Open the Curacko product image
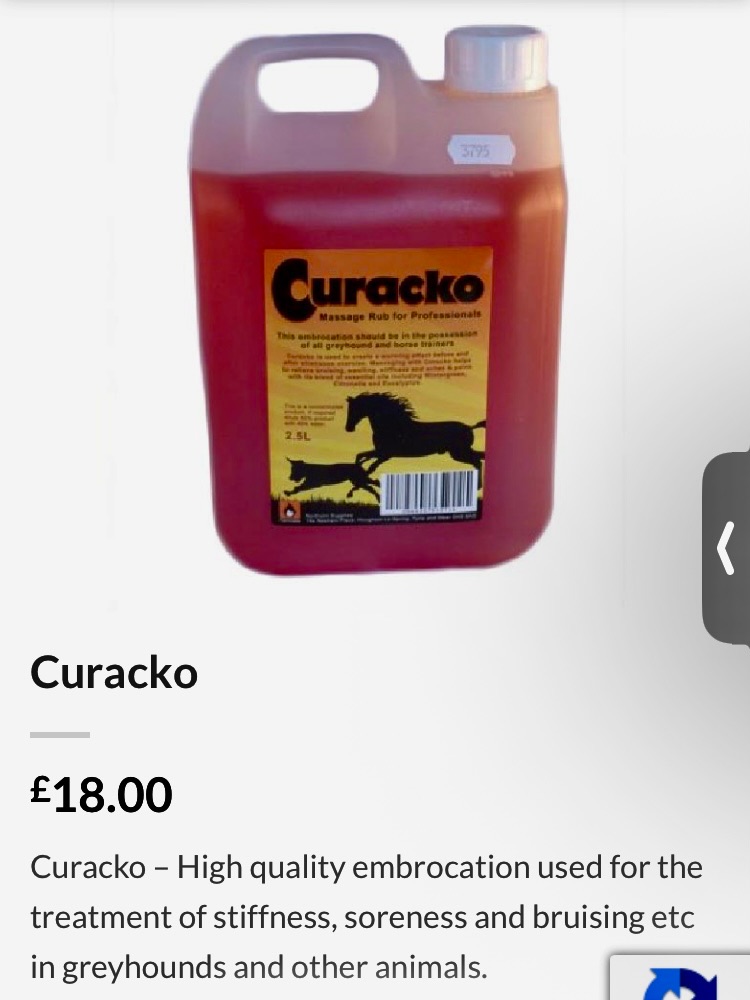 (378, 300)
